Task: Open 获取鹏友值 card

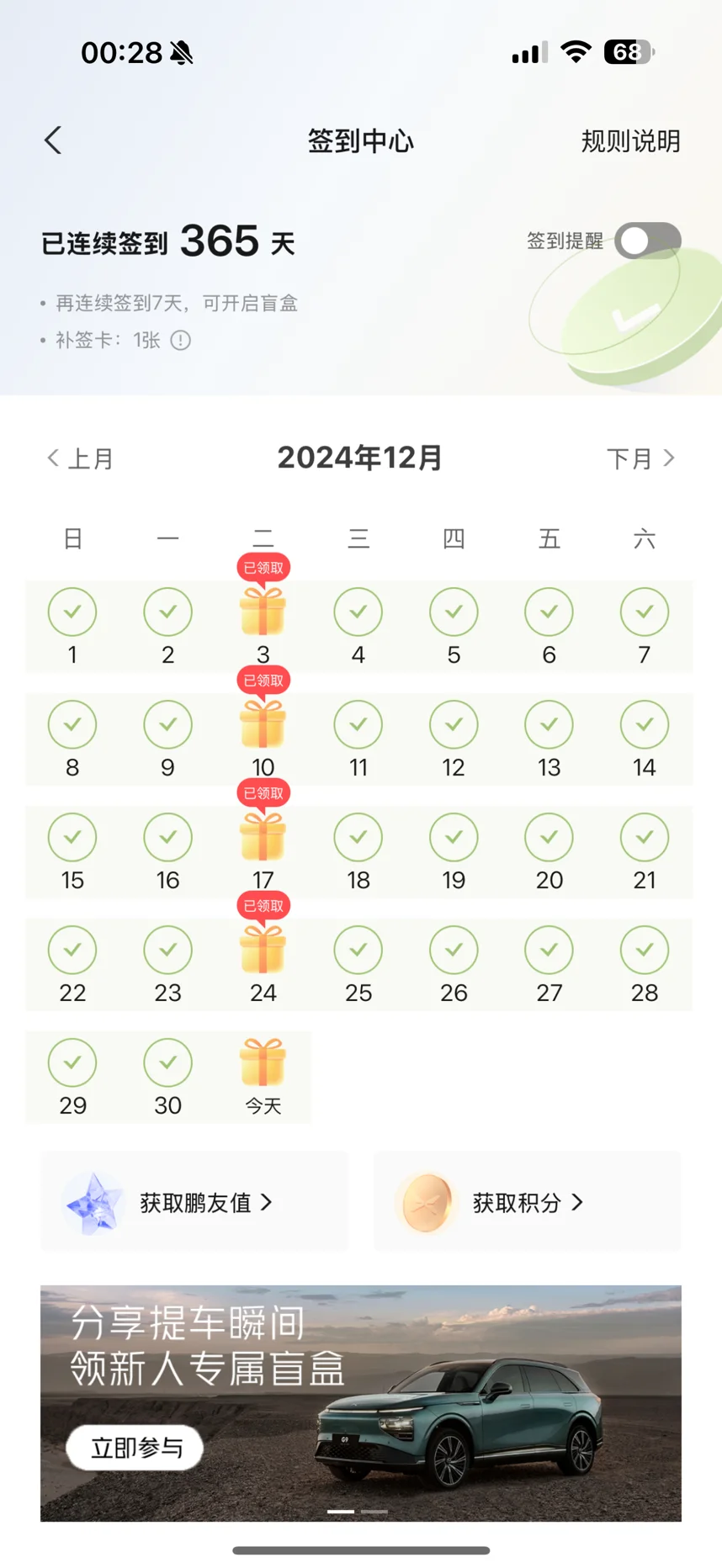Action: coord(194,1202)
